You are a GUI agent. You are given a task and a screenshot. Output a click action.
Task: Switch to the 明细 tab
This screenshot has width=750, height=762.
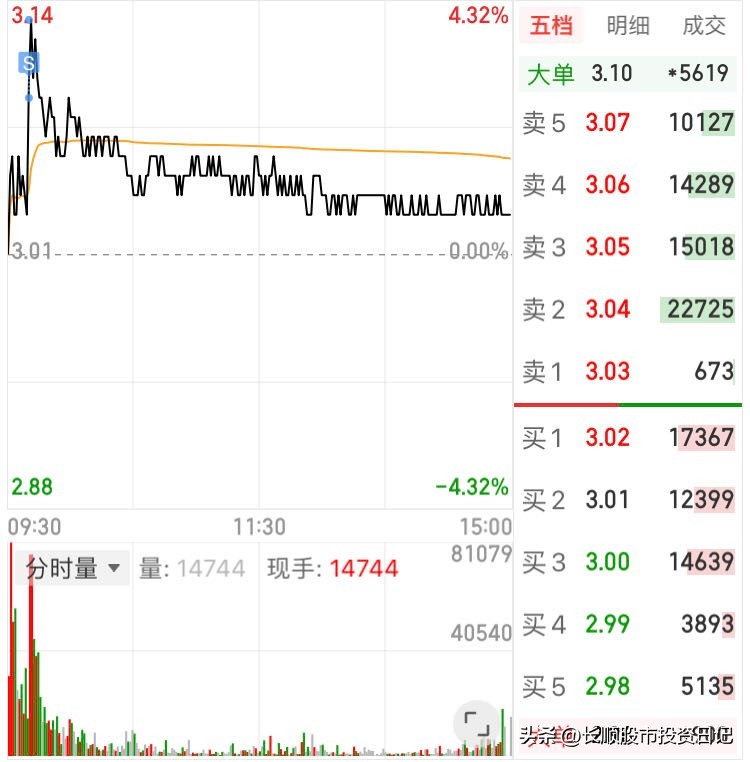pos(628,25)
